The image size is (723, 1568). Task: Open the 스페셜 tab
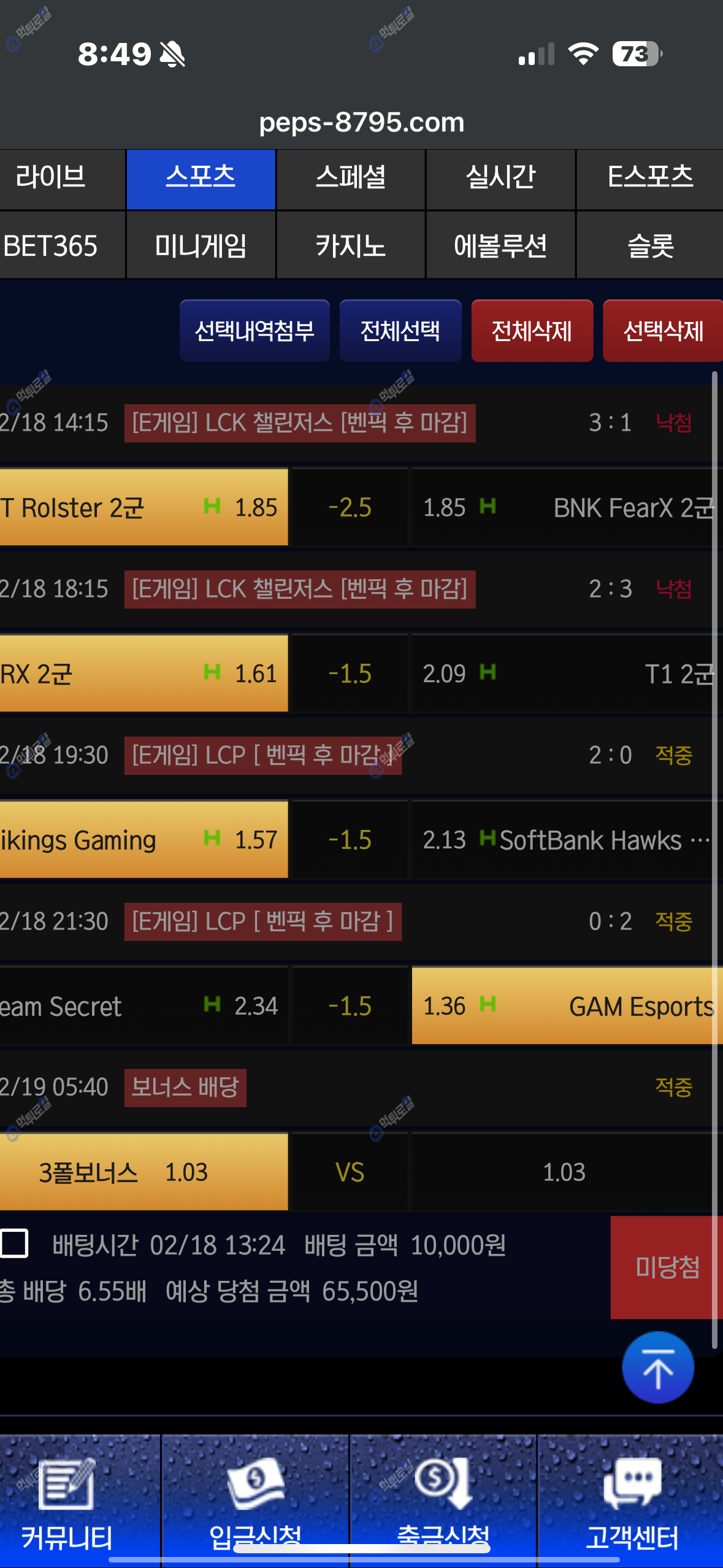point(350,179)
